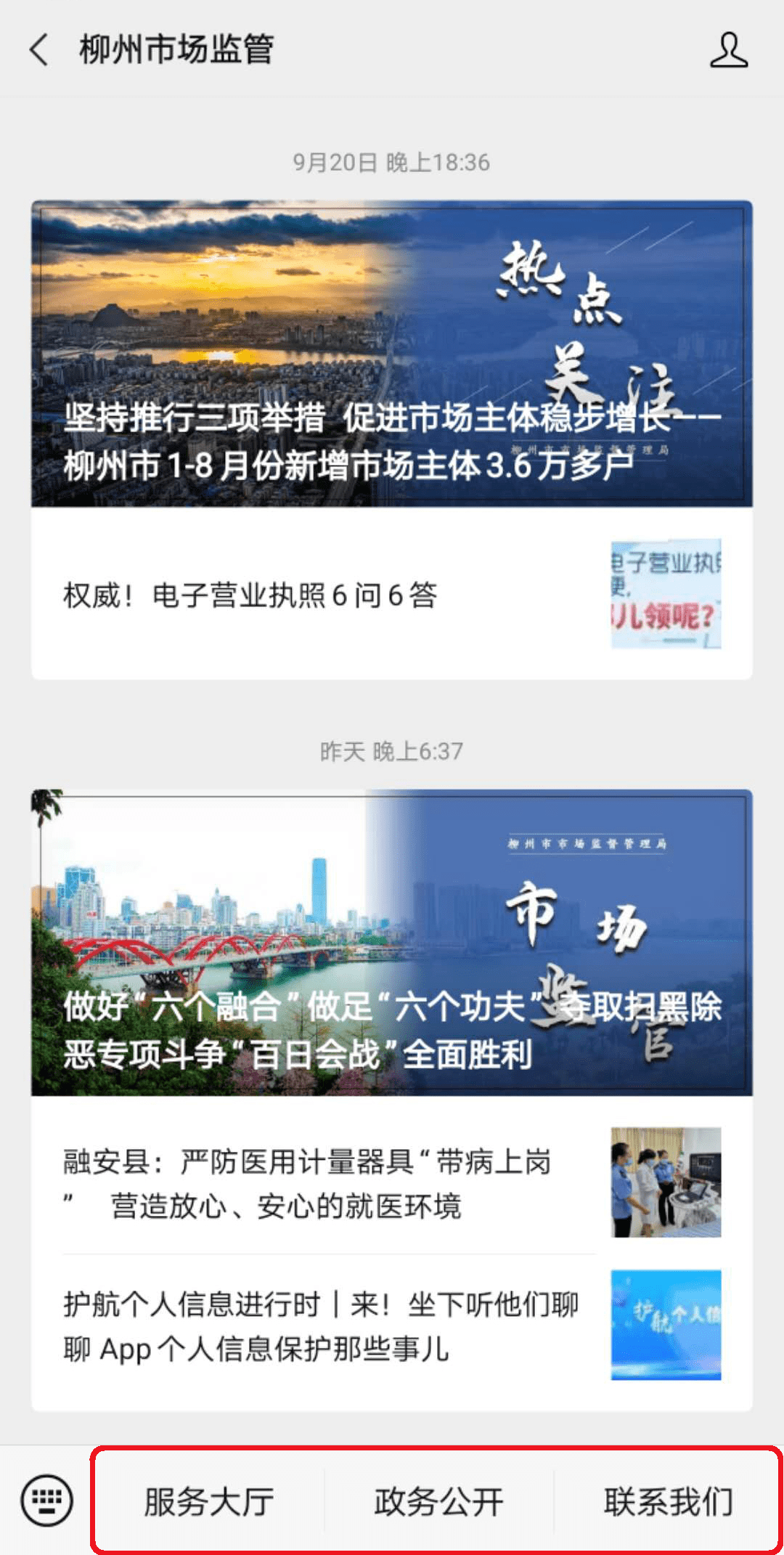This screenshot has width=784, height=1555.
Task: Open article on 扫黑除恶专项斗争 百日会战
Action: coord(392,943)
